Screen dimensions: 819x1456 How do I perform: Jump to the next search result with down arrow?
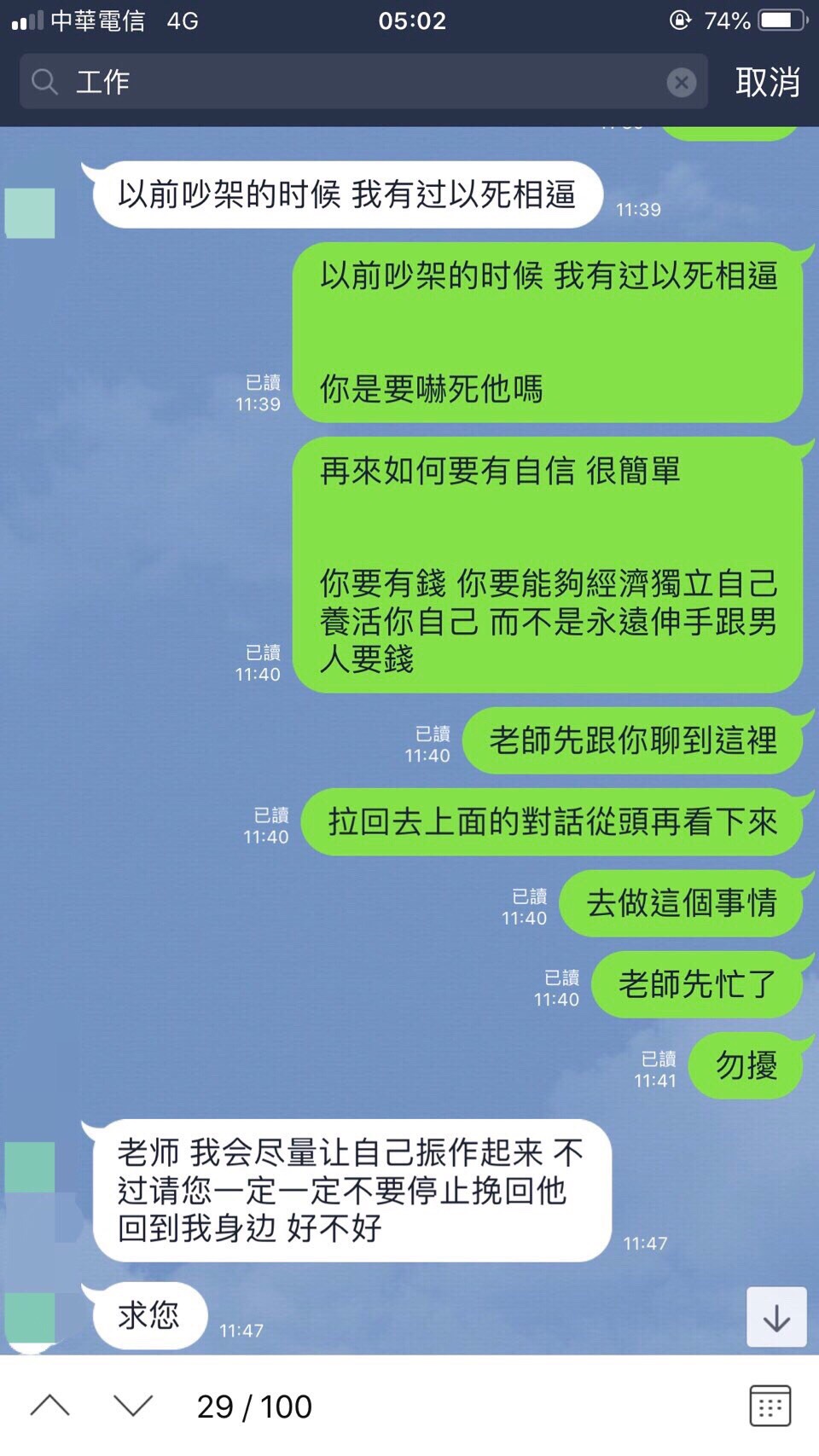point(133,1406)
